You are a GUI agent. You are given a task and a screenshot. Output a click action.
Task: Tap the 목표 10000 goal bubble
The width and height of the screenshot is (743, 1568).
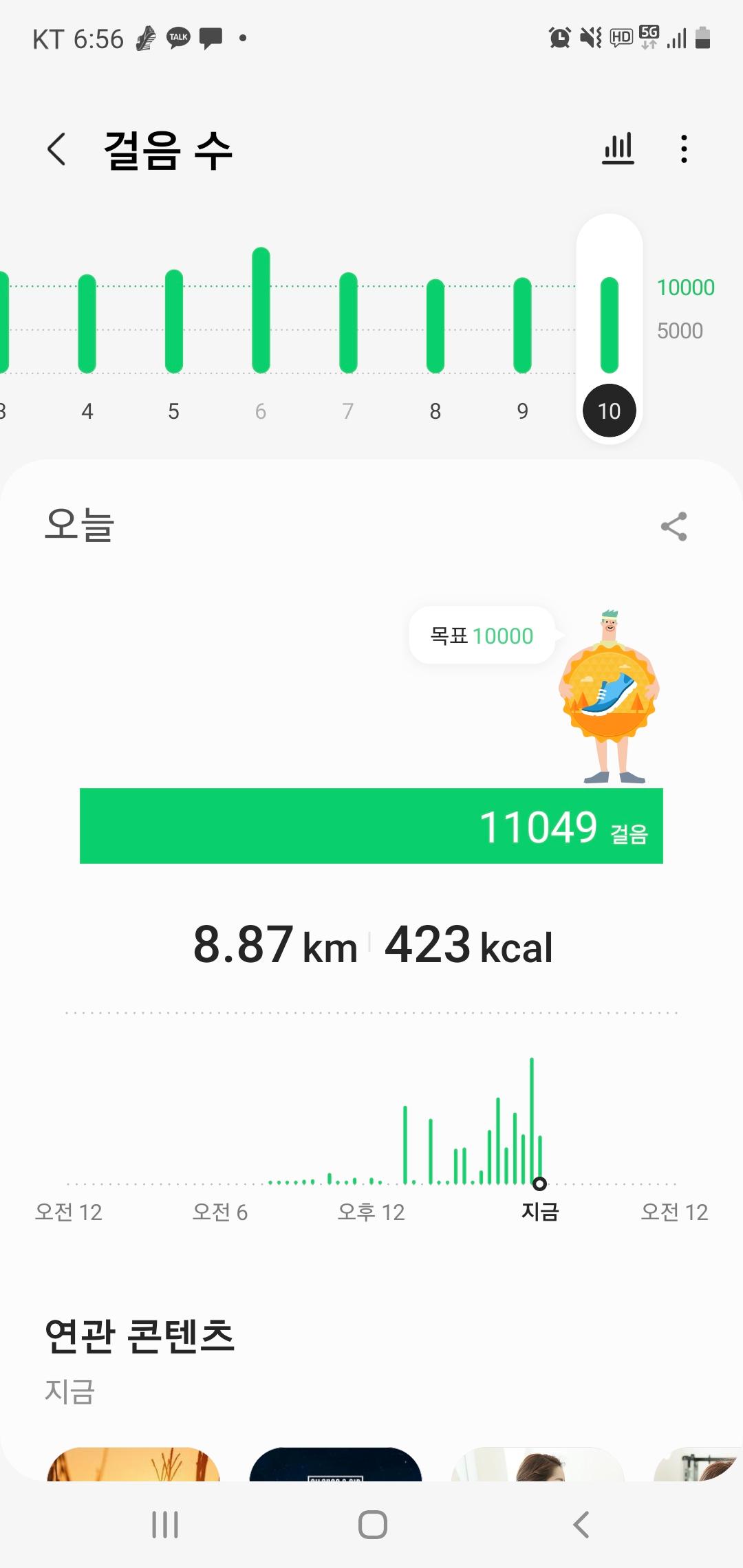482,635
